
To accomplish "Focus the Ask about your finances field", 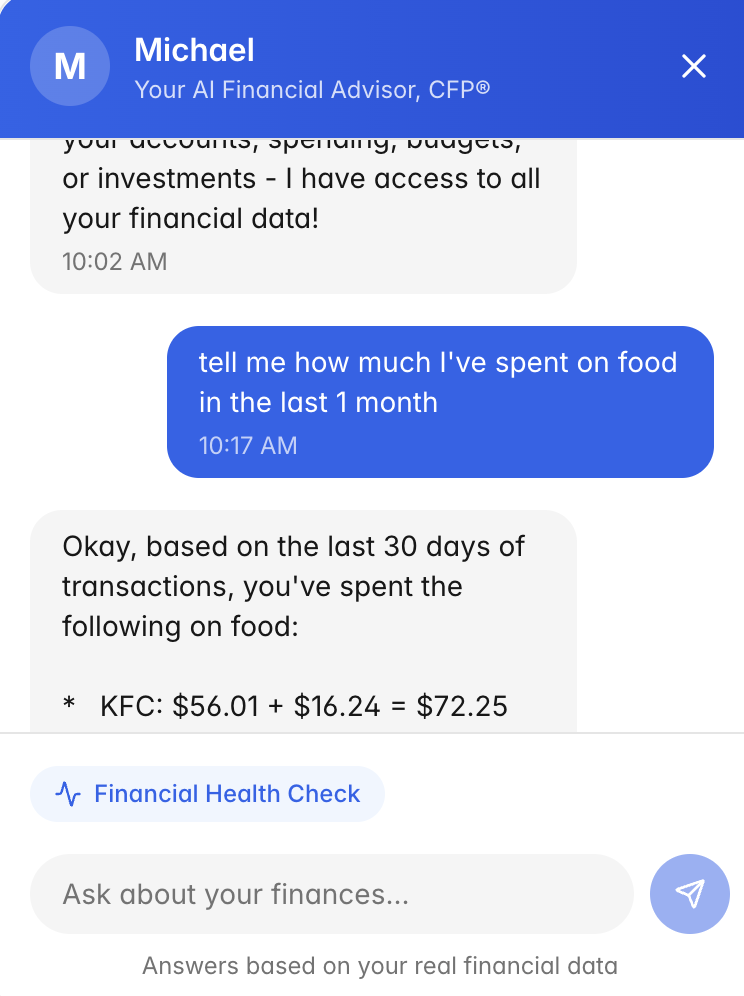I will click(331, 893).
